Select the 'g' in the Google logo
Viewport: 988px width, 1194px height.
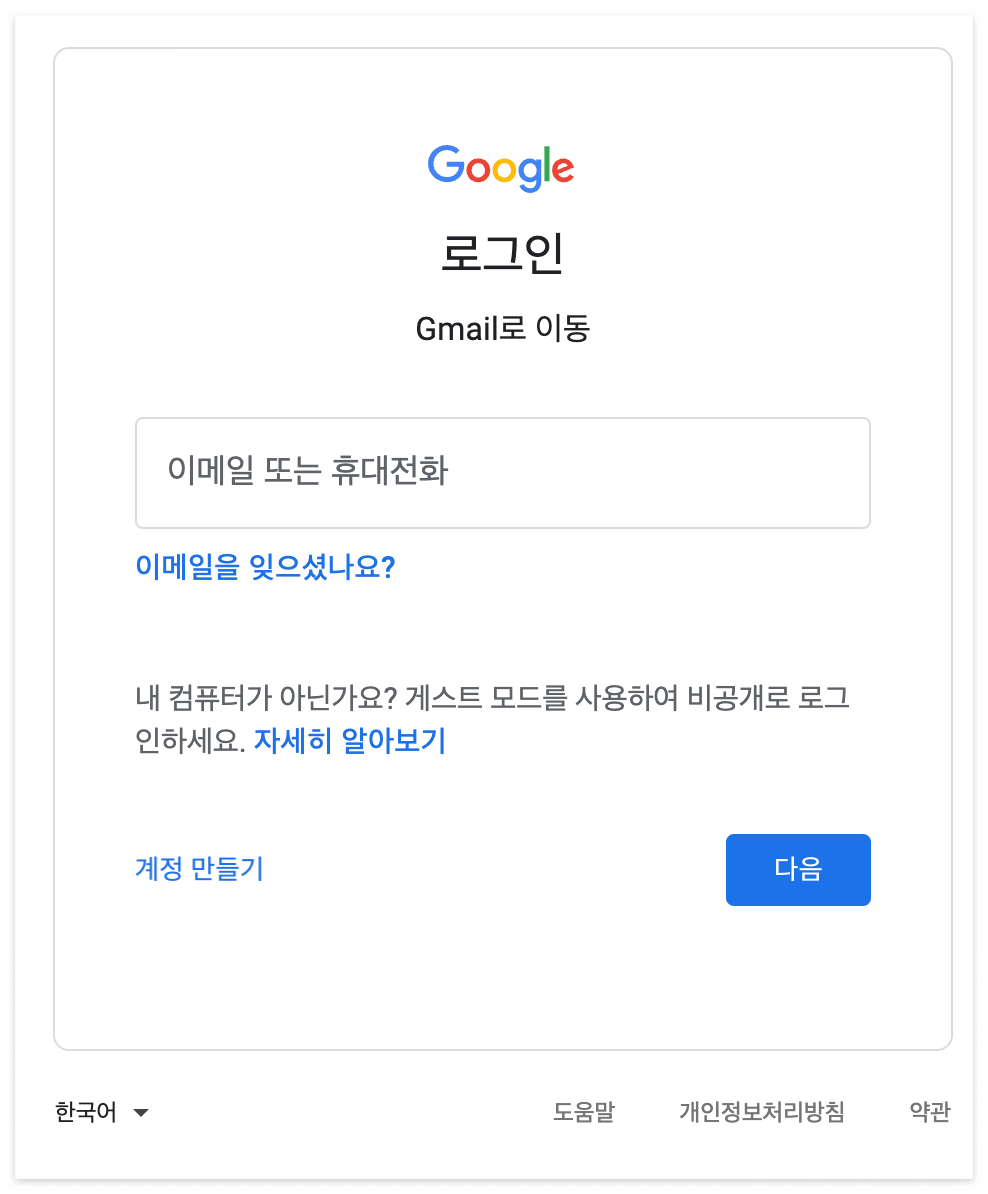coord(529,173)
